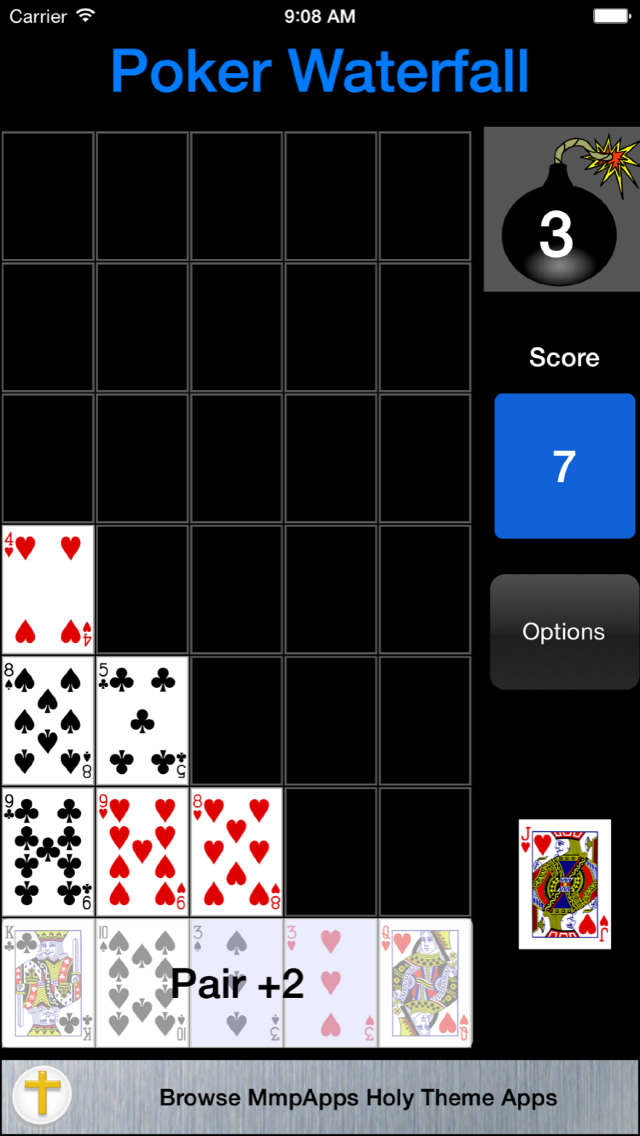Select the 5 of clubs card

[x=142, y=720]
